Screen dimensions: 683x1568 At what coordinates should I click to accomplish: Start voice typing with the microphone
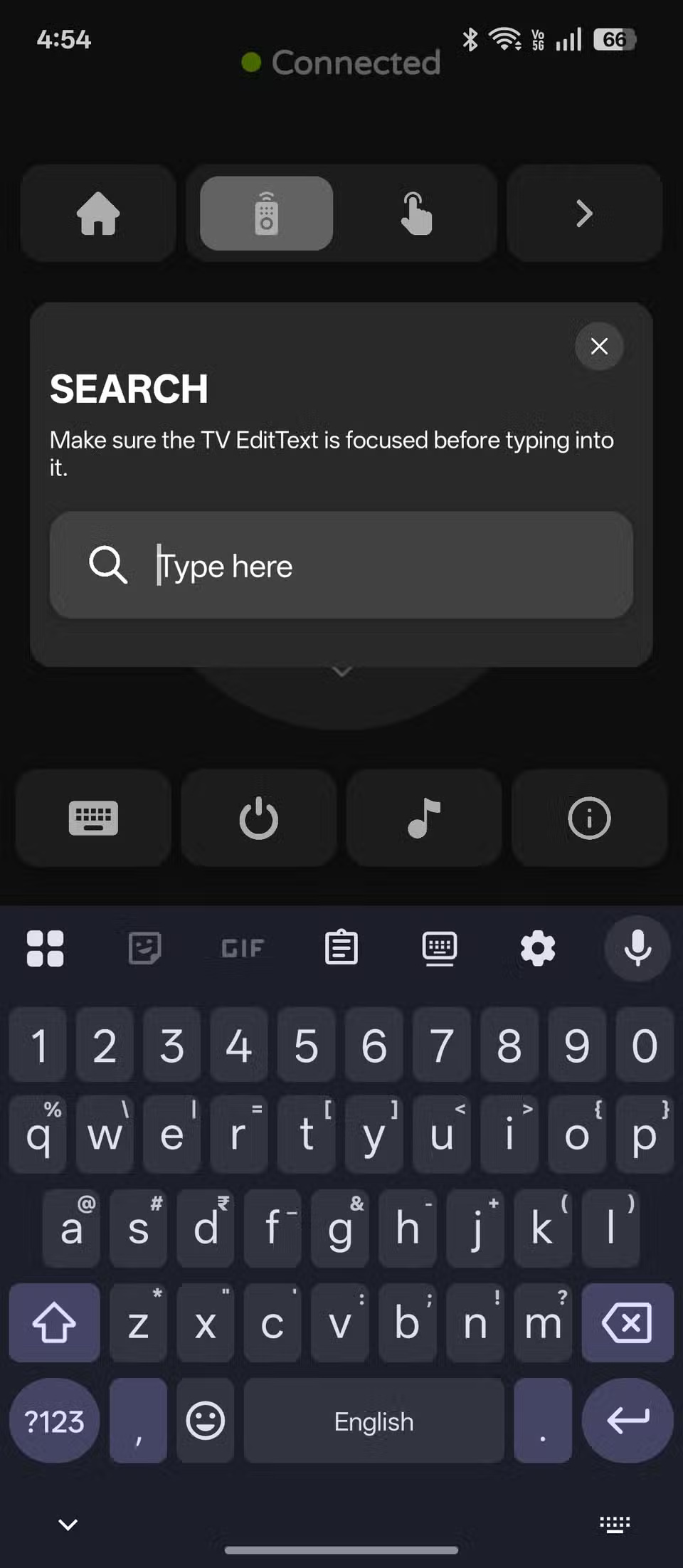pos(637,948)
